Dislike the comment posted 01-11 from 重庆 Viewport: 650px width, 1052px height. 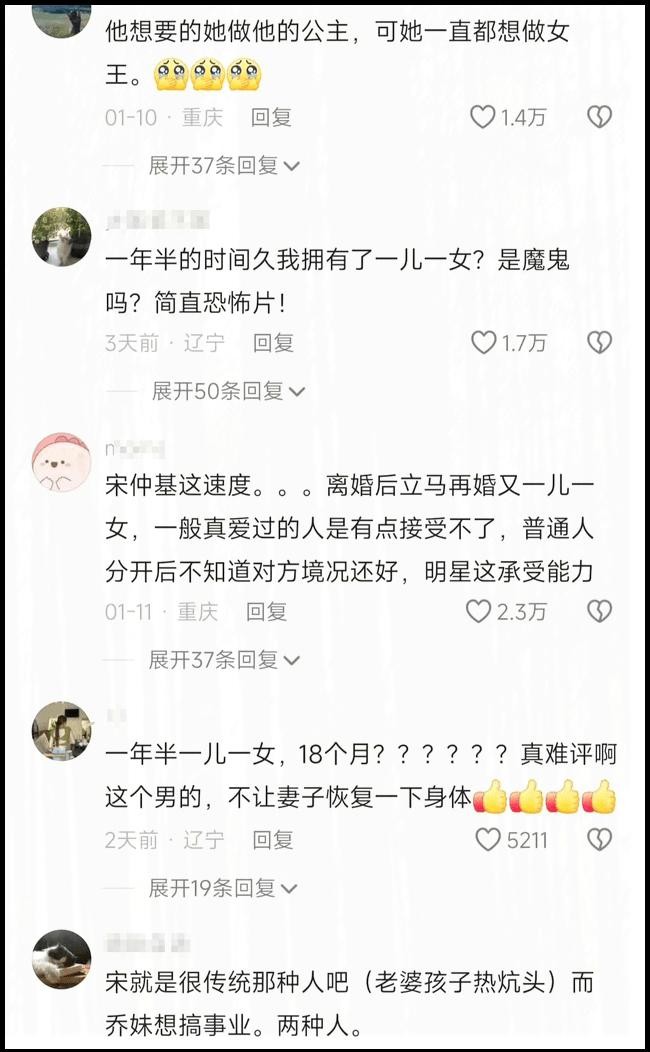click(599, 611)
